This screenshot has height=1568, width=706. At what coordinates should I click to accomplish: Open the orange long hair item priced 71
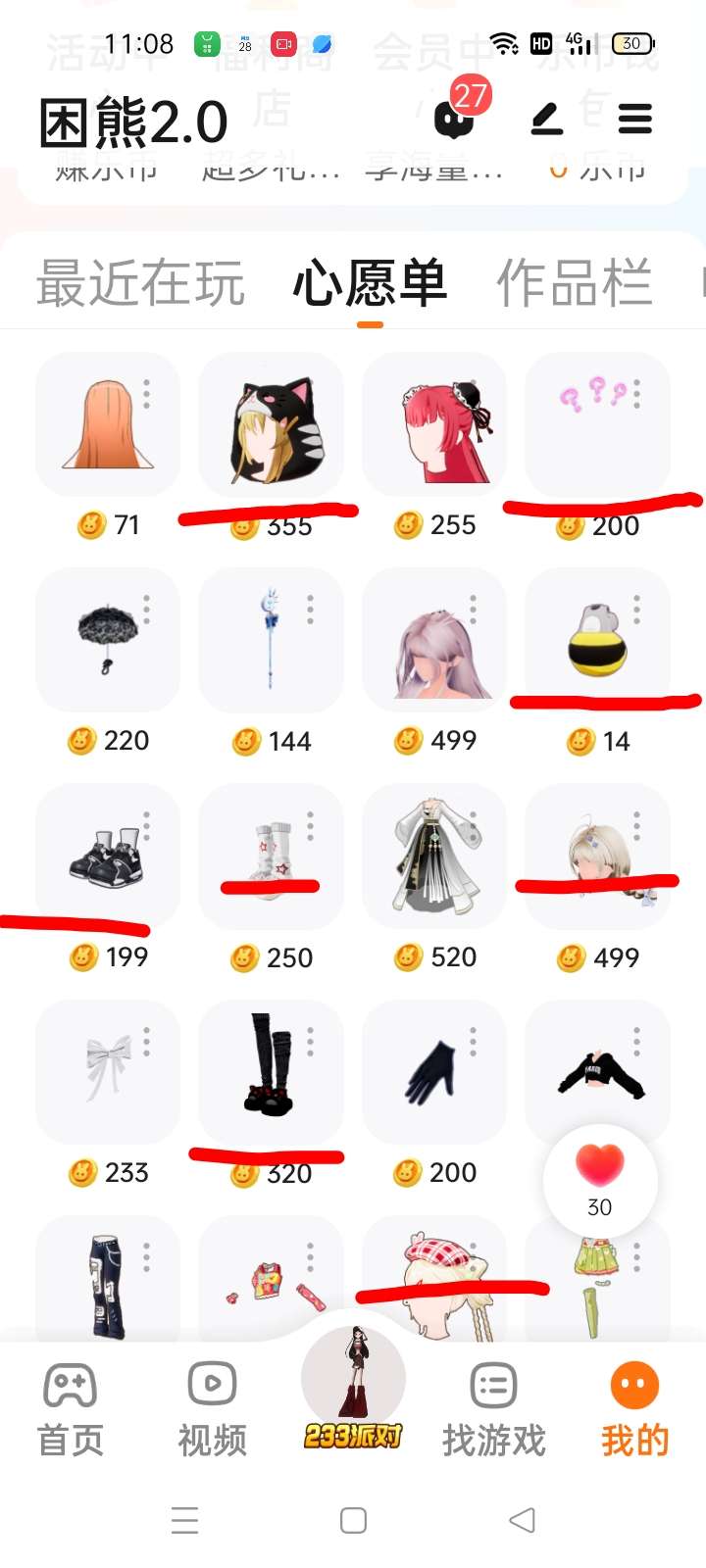click(108, 424)
